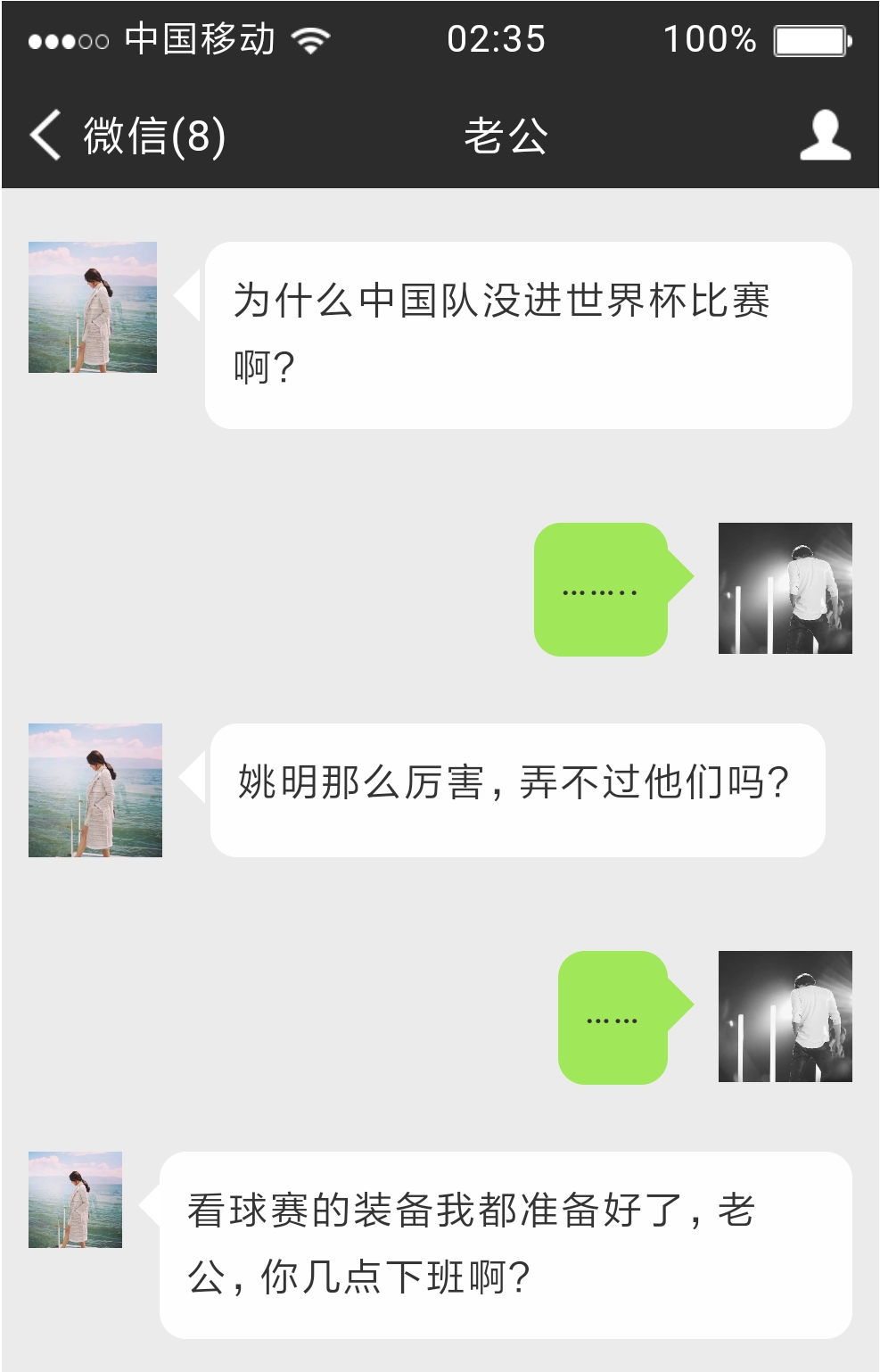Tap the 中国移动 carrier label

click(x=201, y=37)
